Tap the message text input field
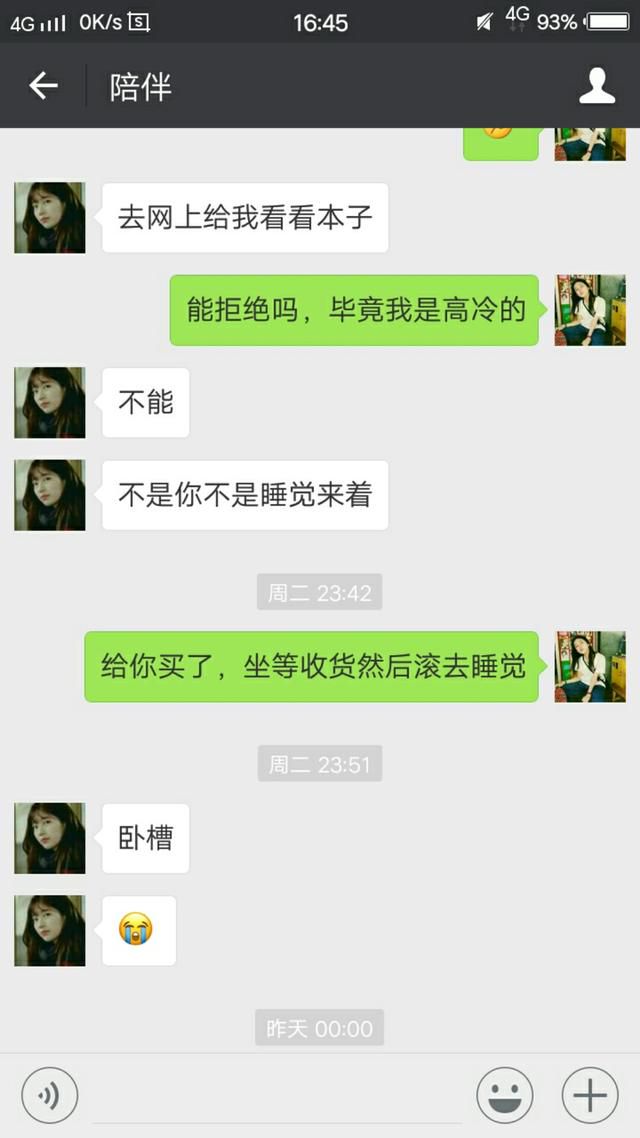 click(x=277, y=1096)
